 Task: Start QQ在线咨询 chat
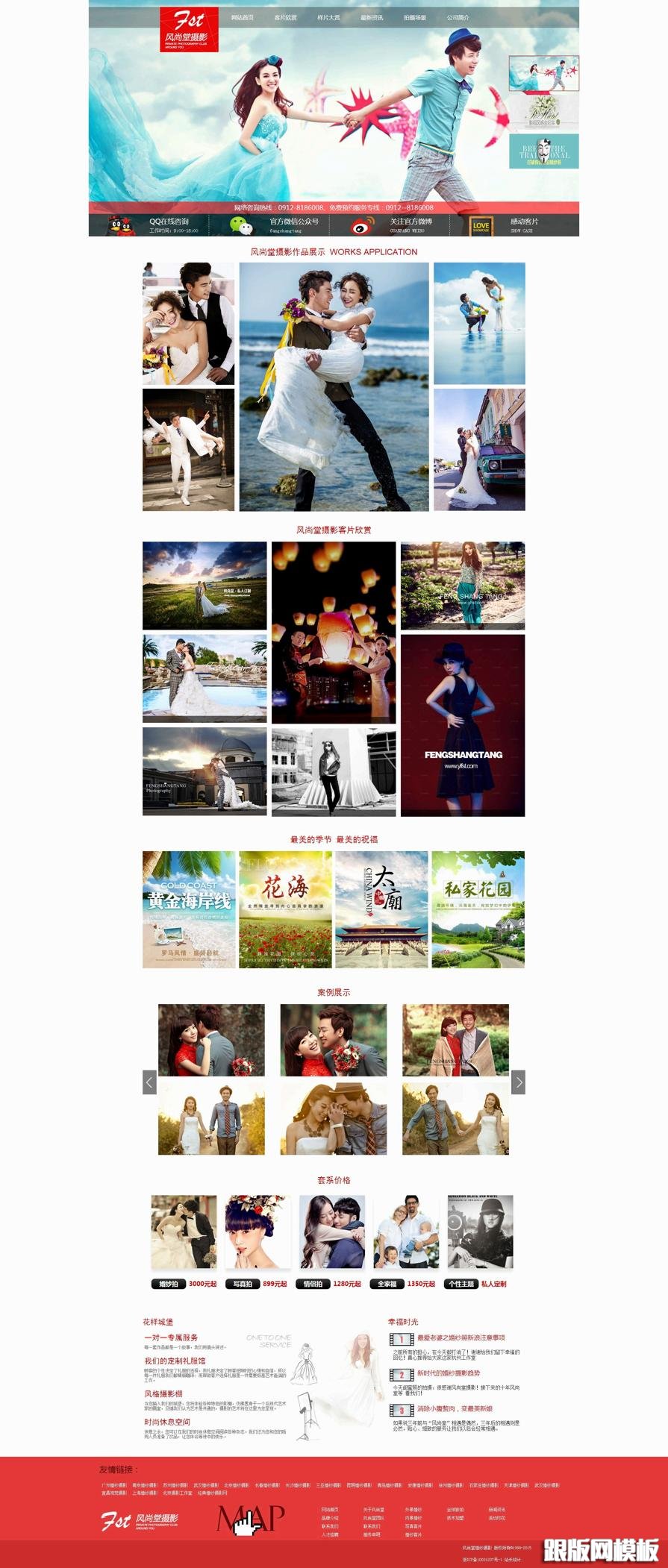click(169, 222)
